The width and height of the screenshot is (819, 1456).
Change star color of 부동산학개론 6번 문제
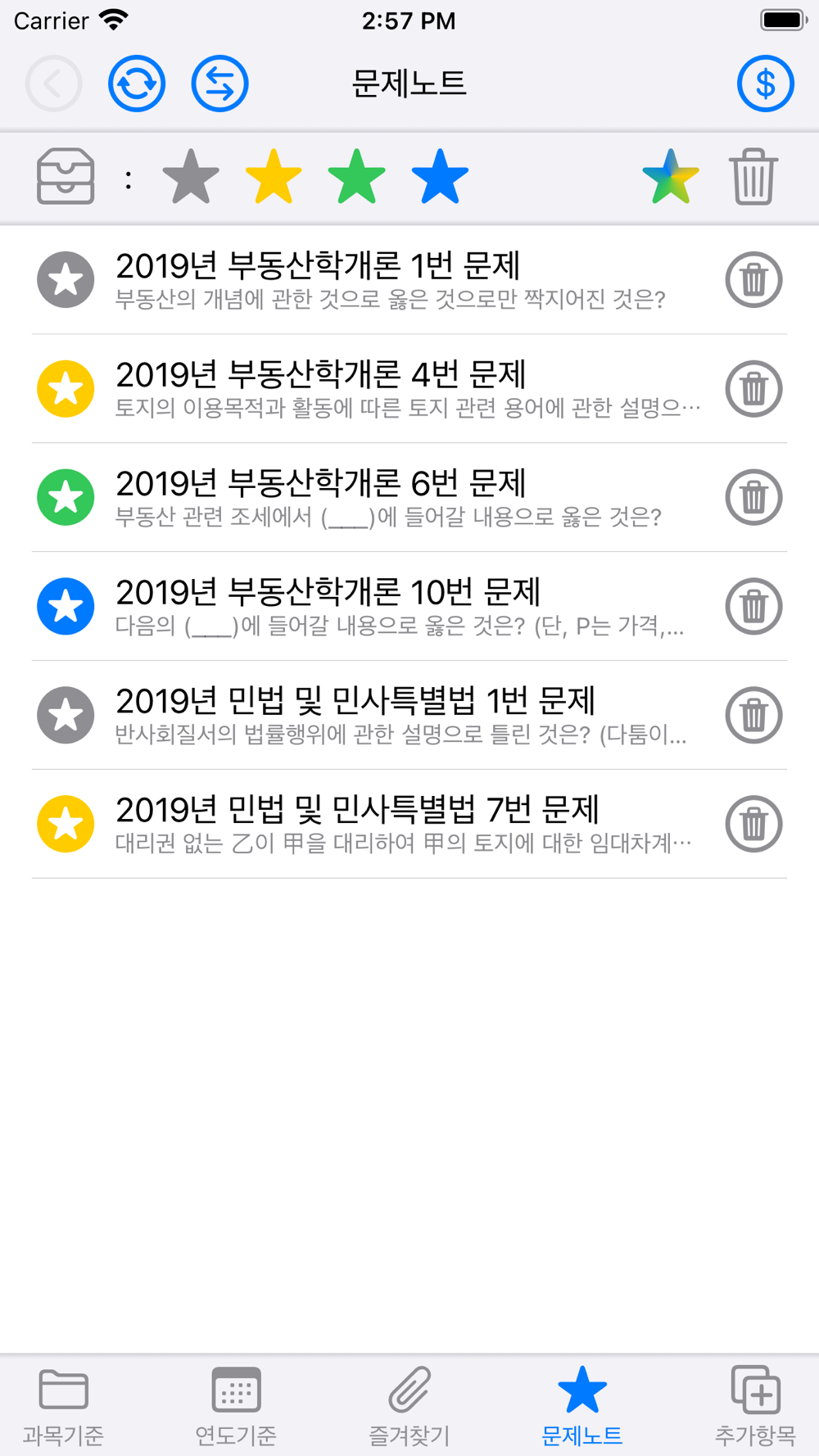[x=66, y=498]
